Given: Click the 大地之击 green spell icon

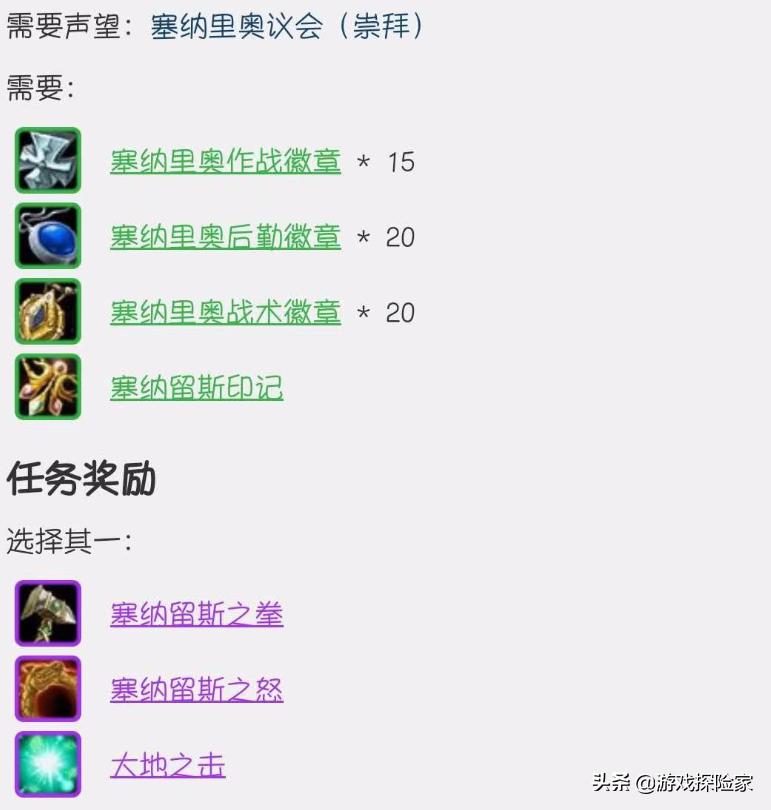Looking at the screenshot, I should coord(47,765).
